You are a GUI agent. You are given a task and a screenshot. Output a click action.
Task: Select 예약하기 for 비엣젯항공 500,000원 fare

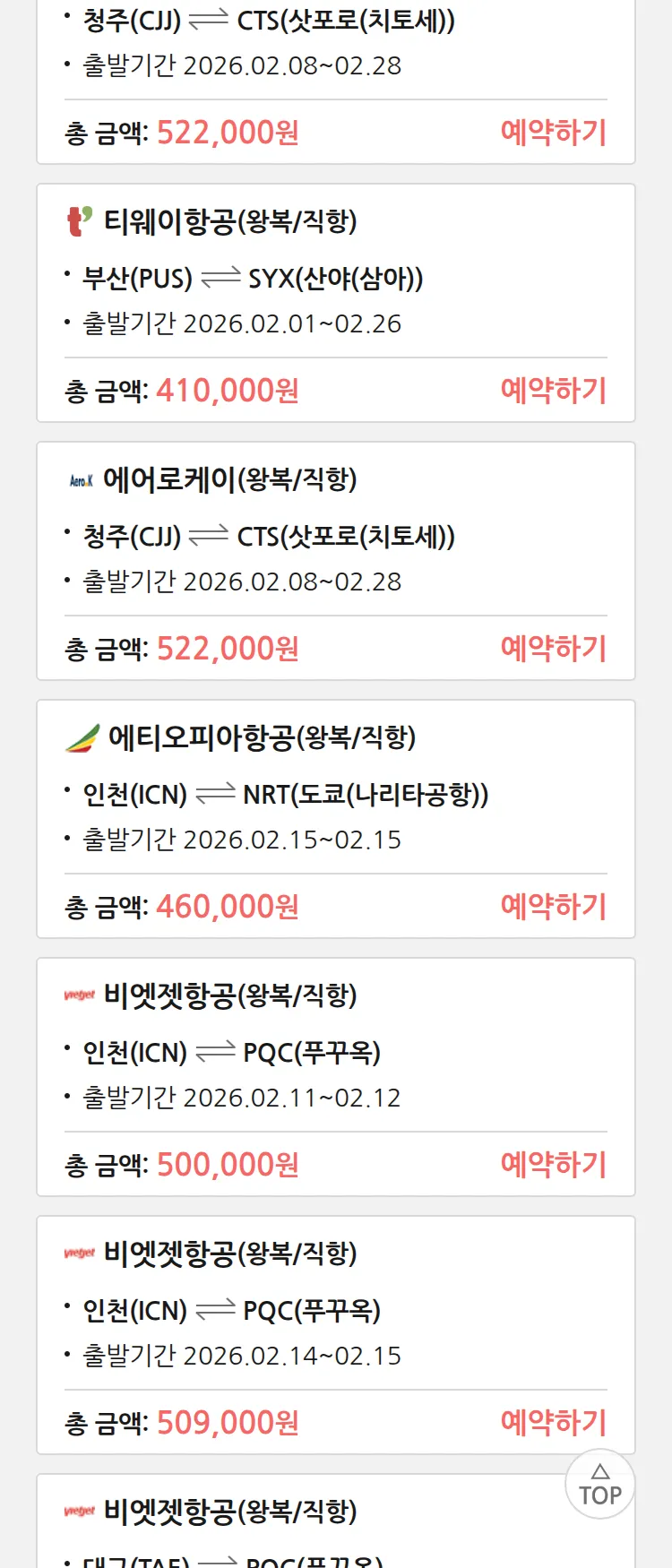[553, 1165]
